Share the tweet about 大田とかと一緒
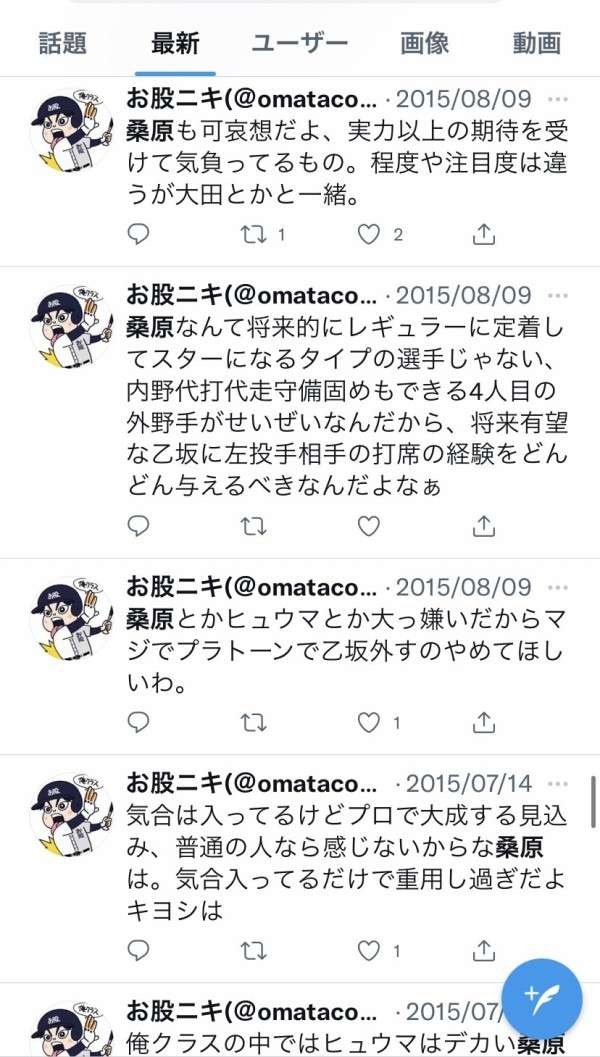Screen dimensions: 600x1057 click(x=483, y=235)
